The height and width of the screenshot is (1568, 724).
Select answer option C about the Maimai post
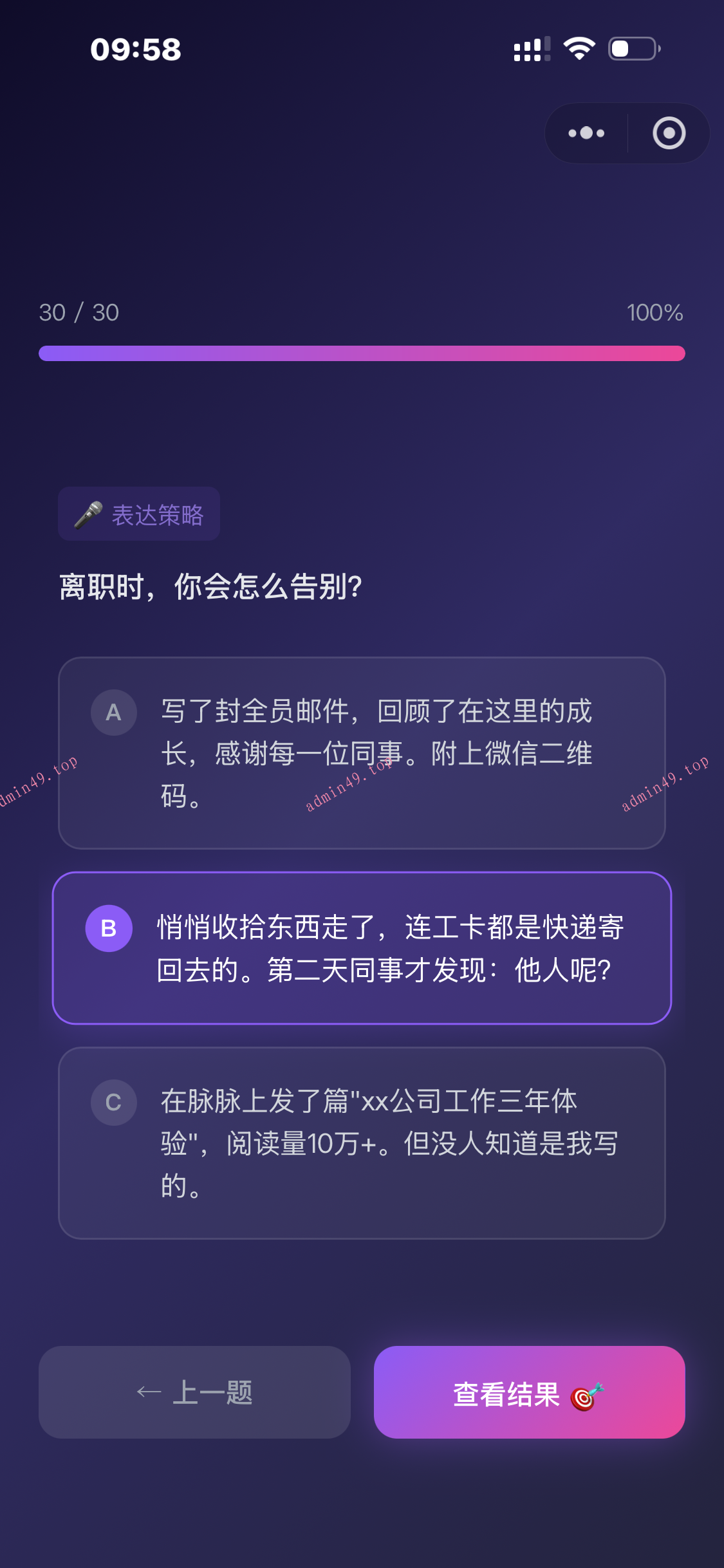tap(362, 1152)
